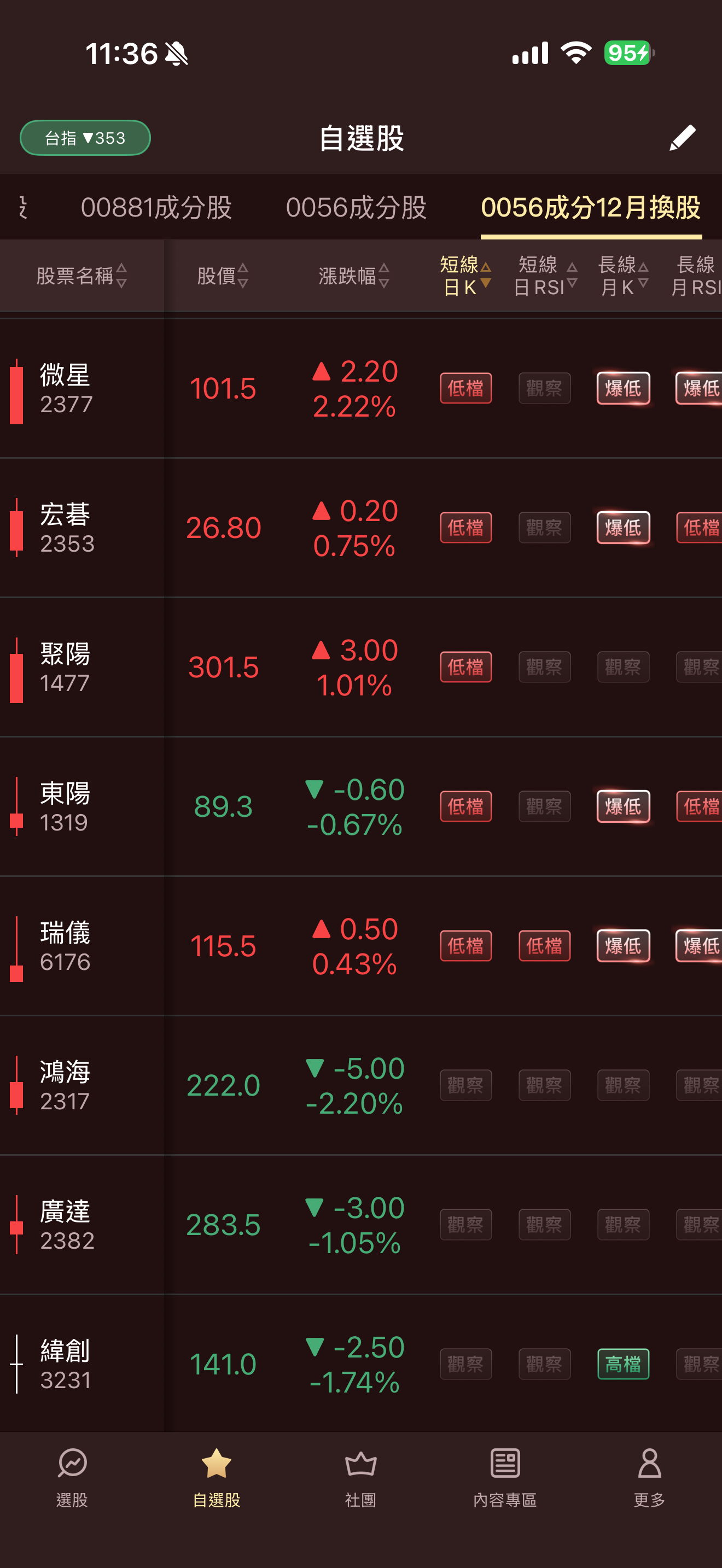Sort by 股票名稱 column
The height and width of the screenshot is (1568, 722).
click(x=81, y=276)
